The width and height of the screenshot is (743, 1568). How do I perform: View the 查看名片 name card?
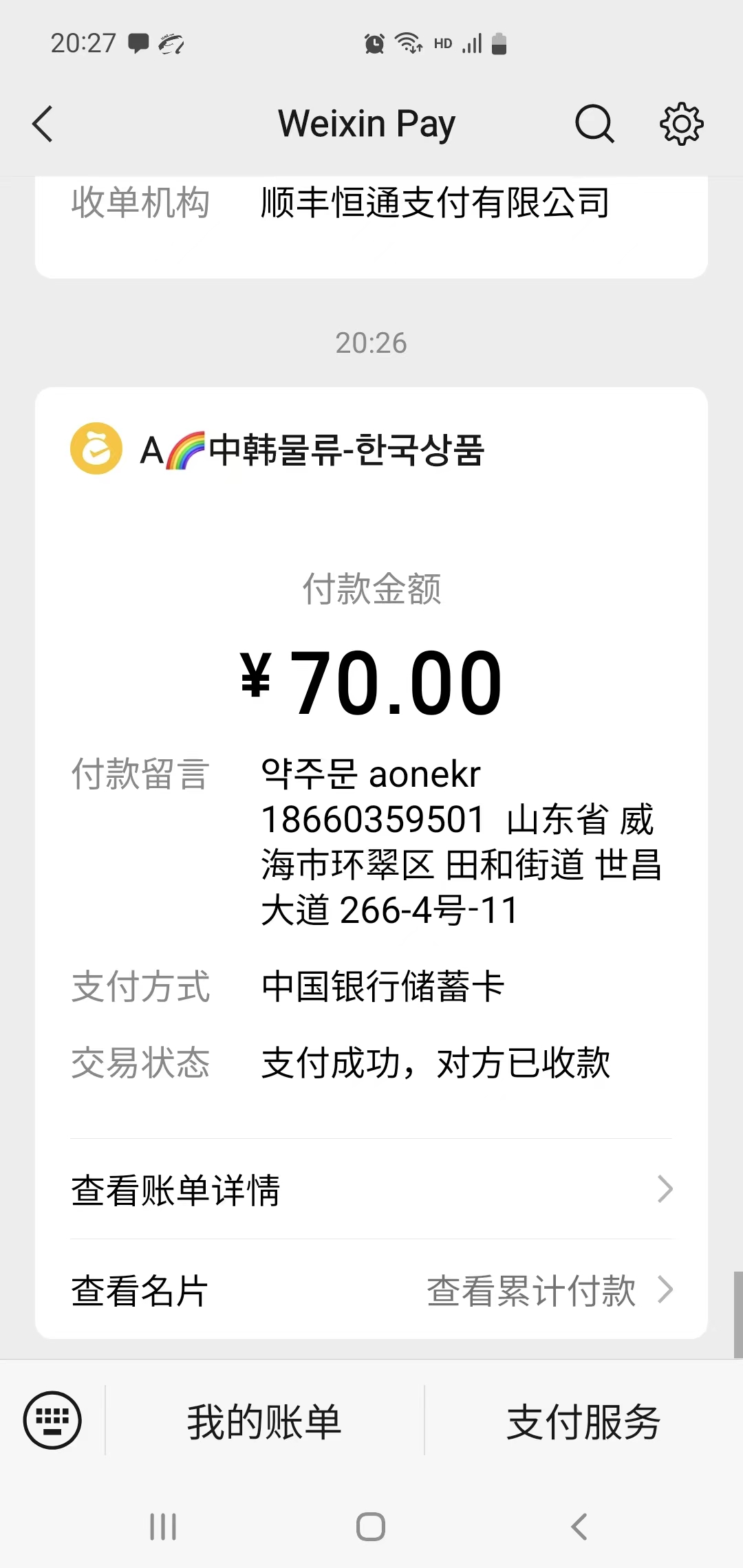[x=140, y=1290]
